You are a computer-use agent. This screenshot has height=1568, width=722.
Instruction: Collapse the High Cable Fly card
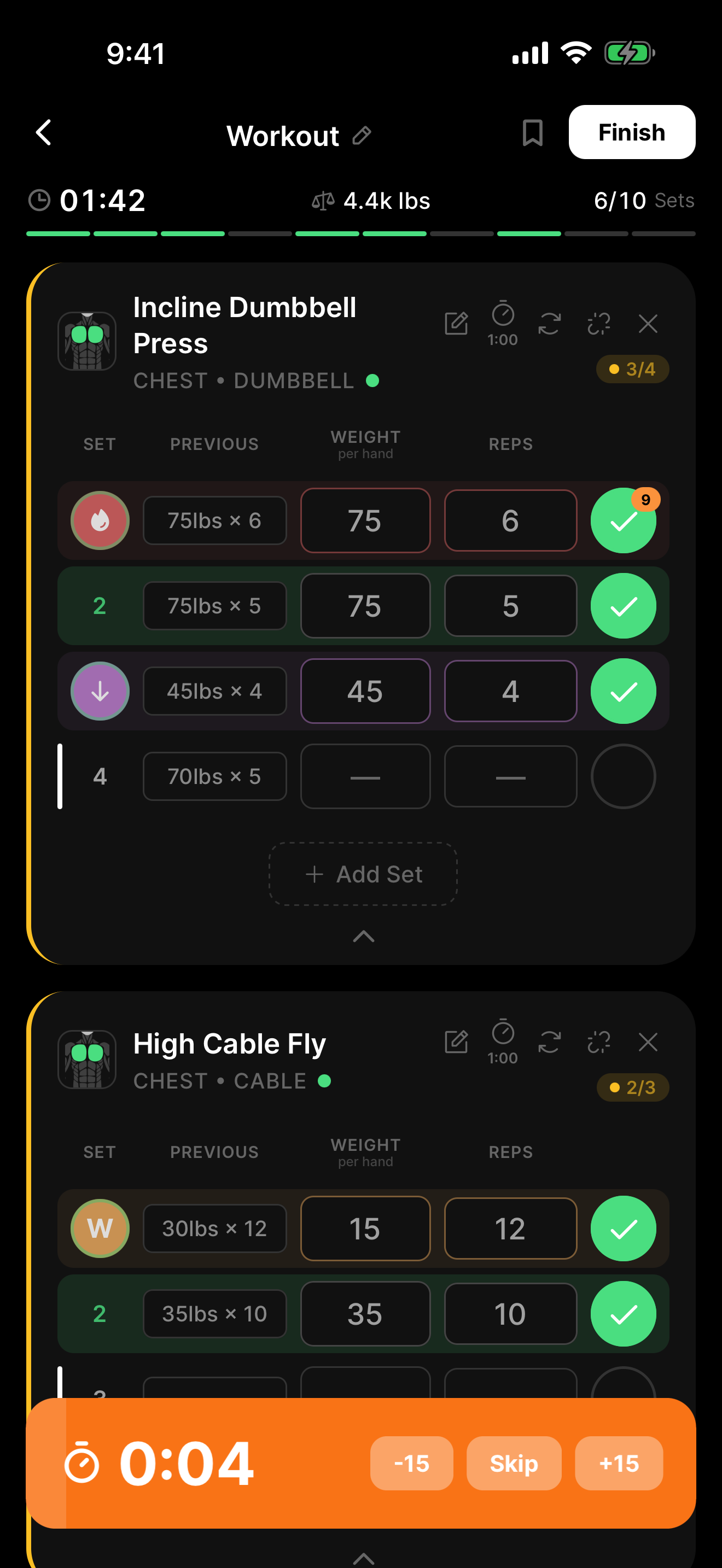click(x=363, y=1559)
